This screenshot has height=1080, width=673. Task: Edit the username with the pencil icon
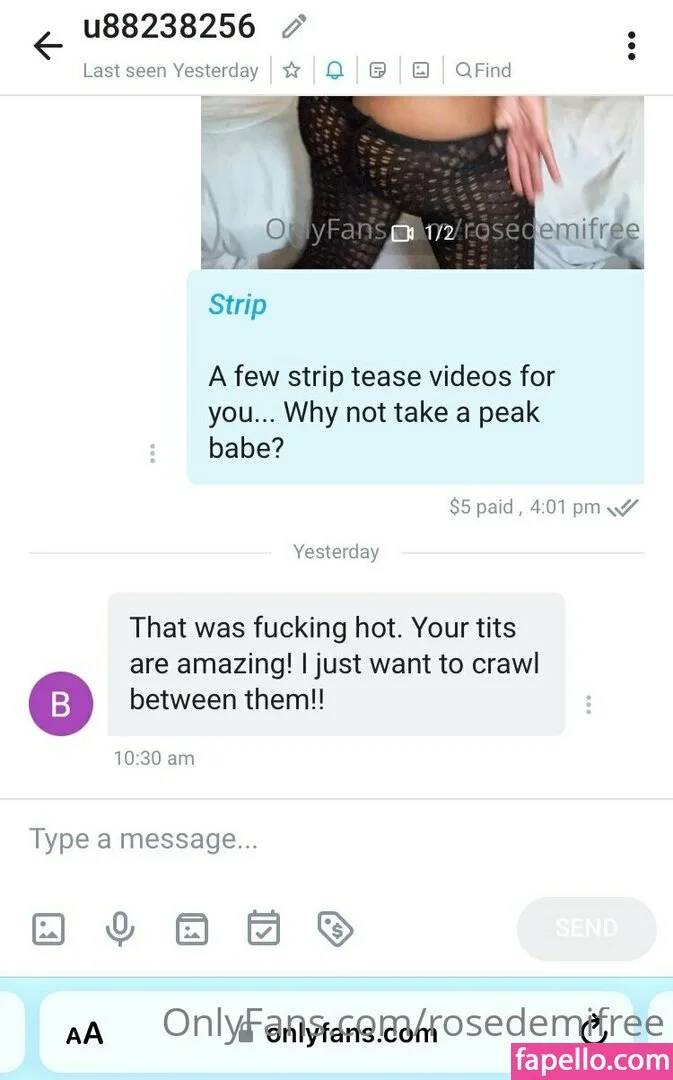(x=294, y=27)
